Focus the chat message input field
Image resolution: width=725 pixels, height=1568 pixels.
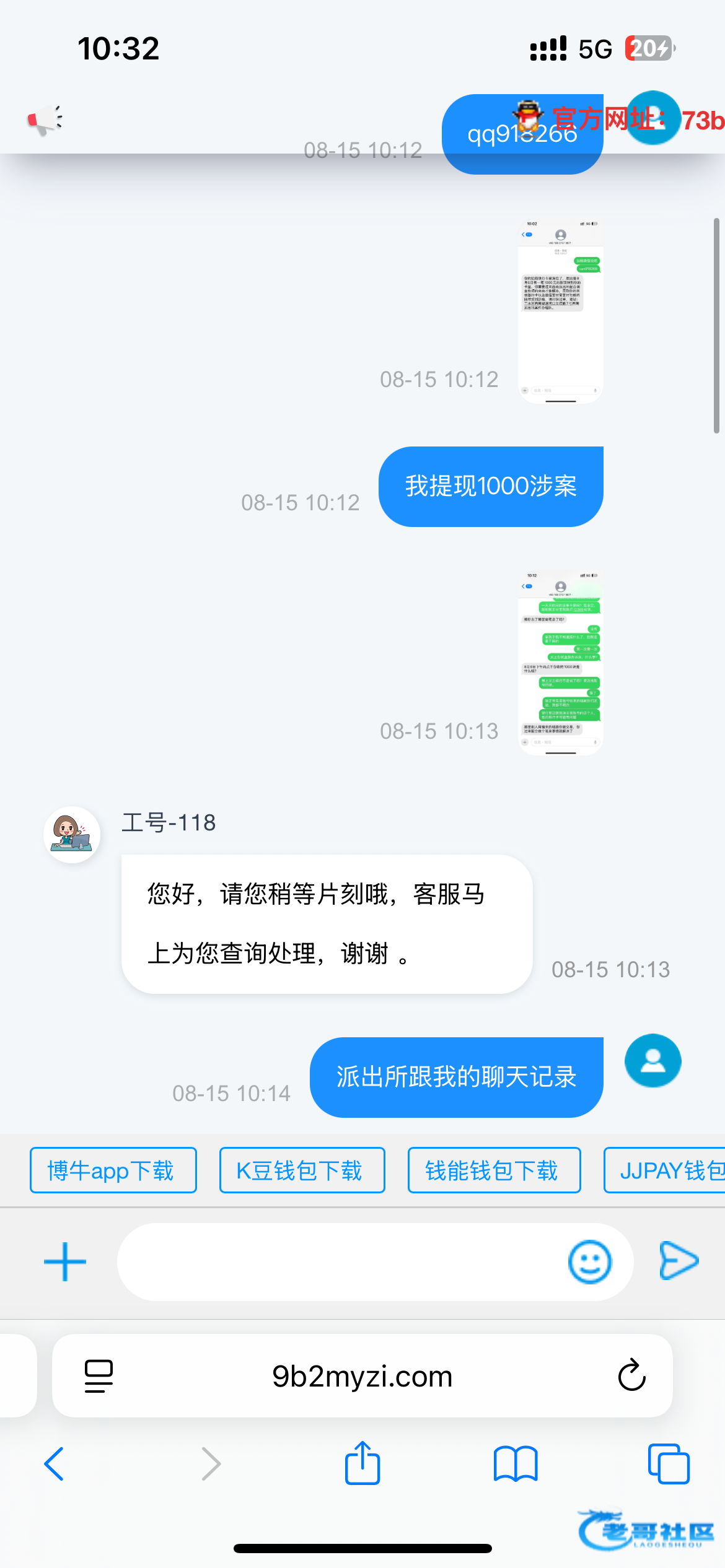tap(341, 1261)
